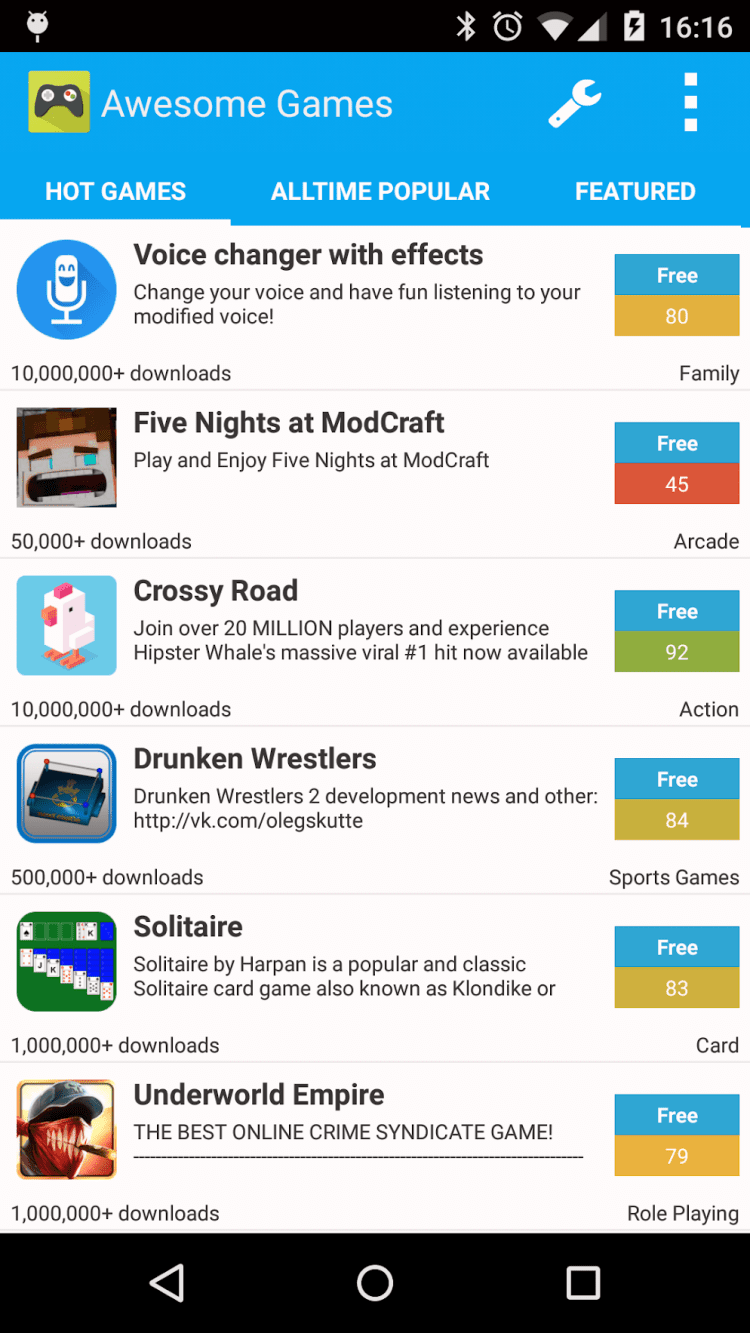Viewport: 750px width, 1333px height.
Task: Switch to the Hot Games tab
Action: click(115, 191)
